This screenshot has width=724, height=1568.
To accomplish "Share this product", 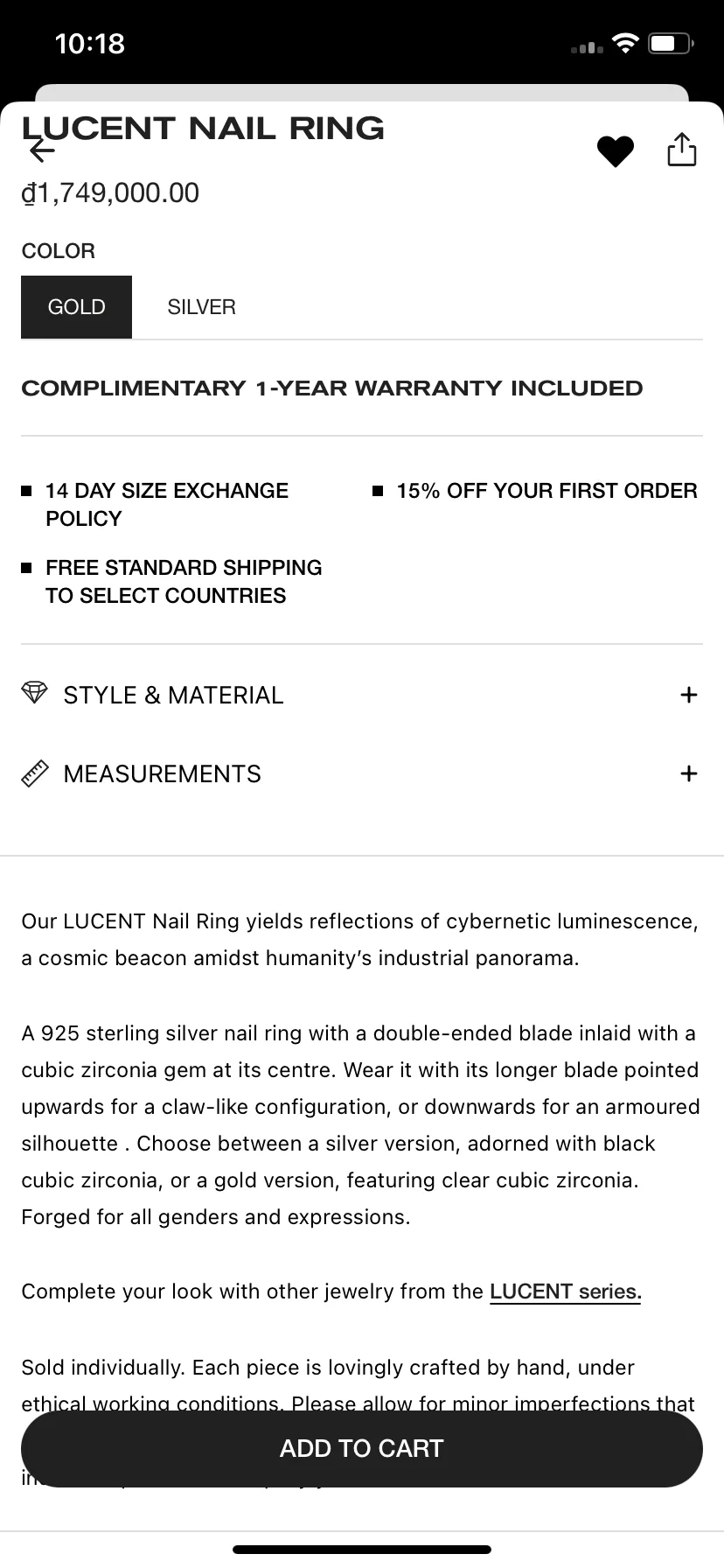I will [682, 150].
